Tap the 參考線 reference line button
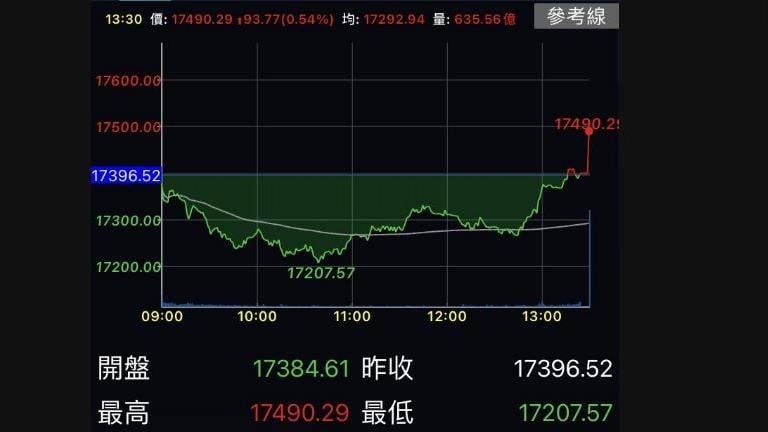 (576, 17)
